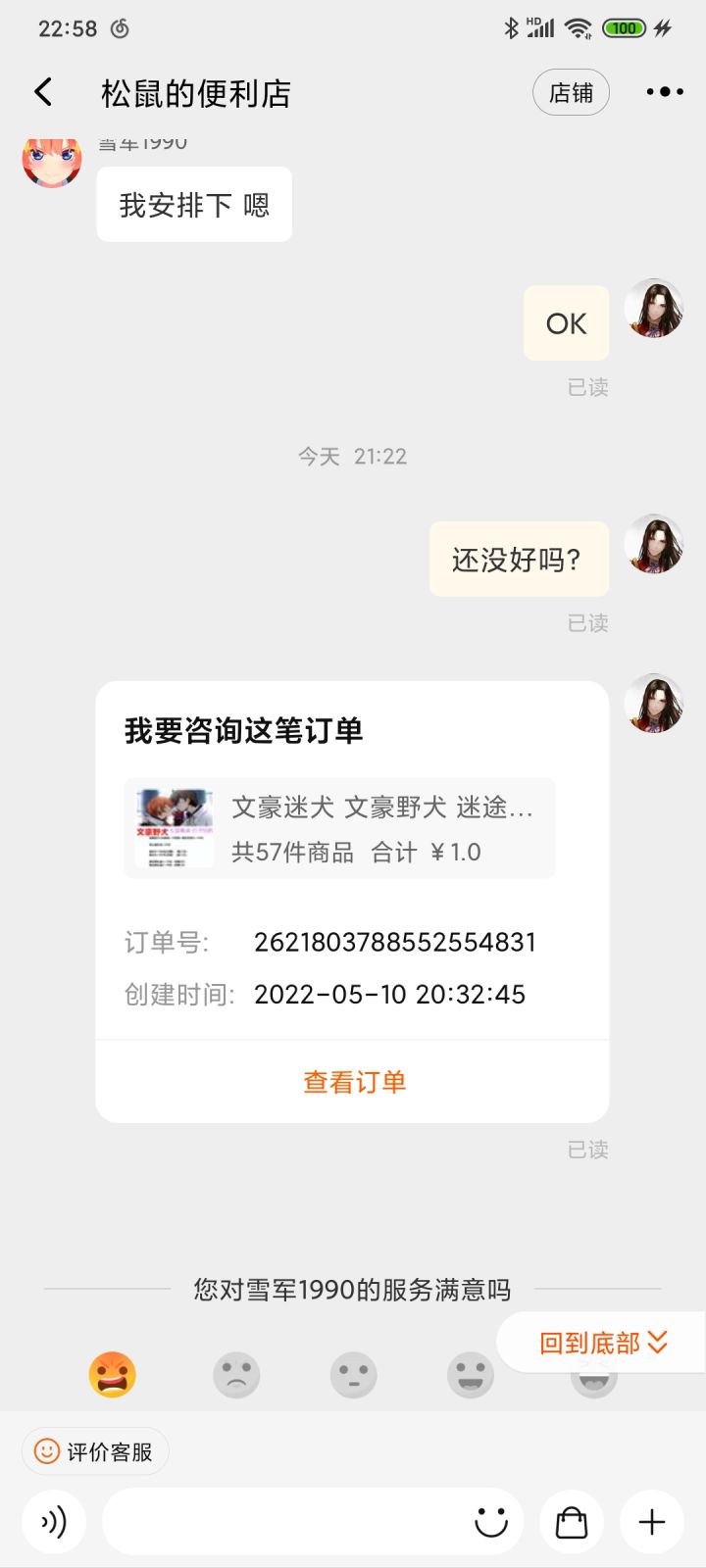Tap 评价客服 to rate customer service
The height and width of the screenshot is (1568, 706).
tap(95, 1451)
